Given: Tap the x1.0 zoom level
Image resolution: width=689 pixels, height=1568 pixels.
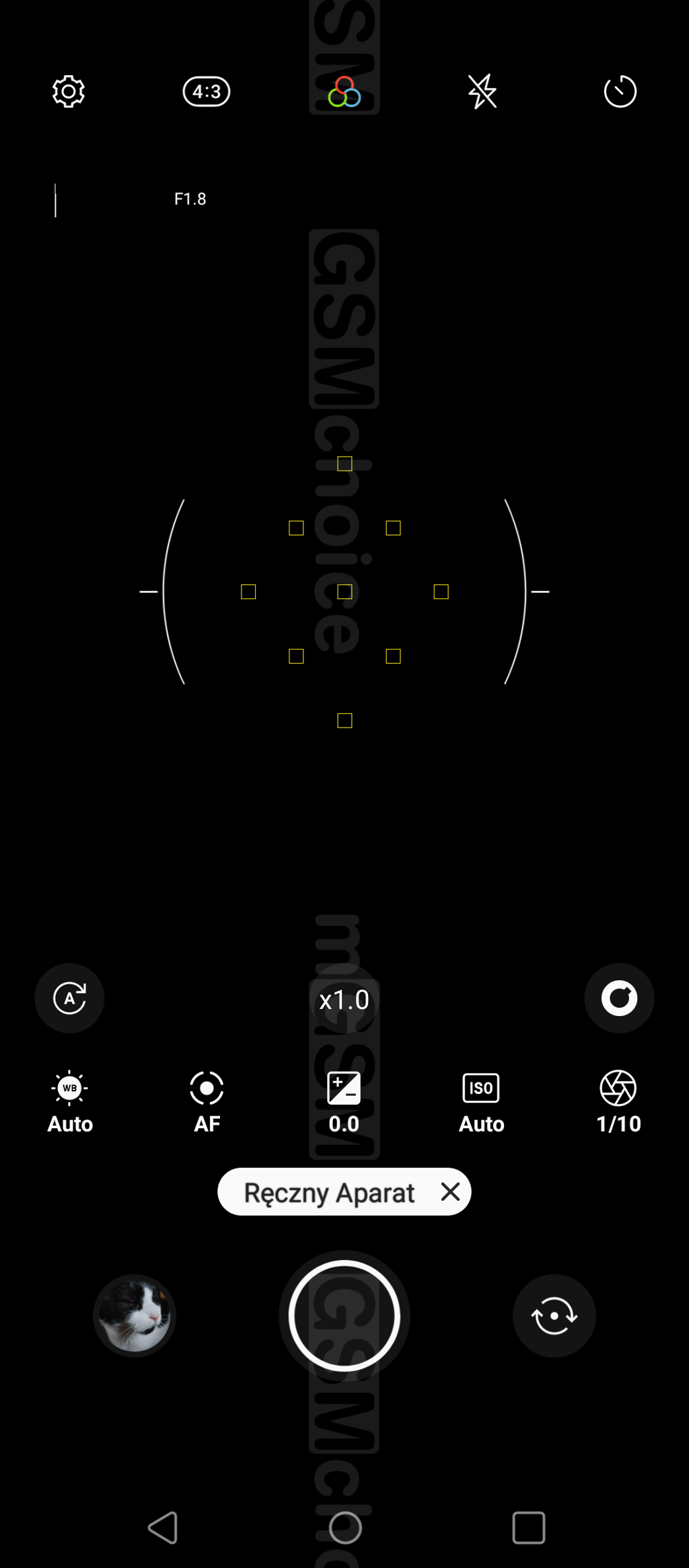Looking at the screenshot, I should 344,1000.
